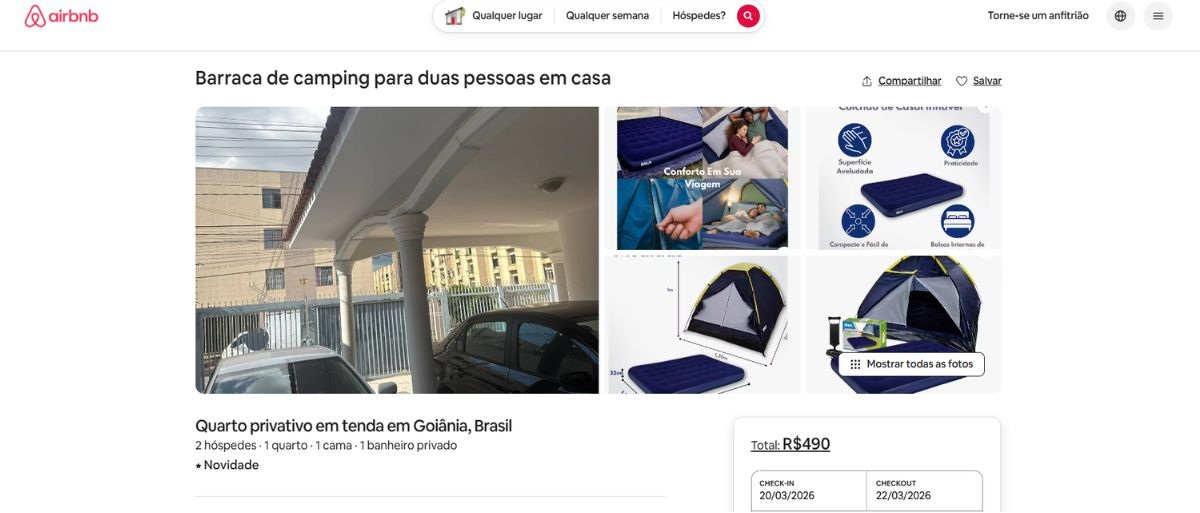
Task: Show all photos with Mostrar todas as fotos
Action: tap(911, 364)
